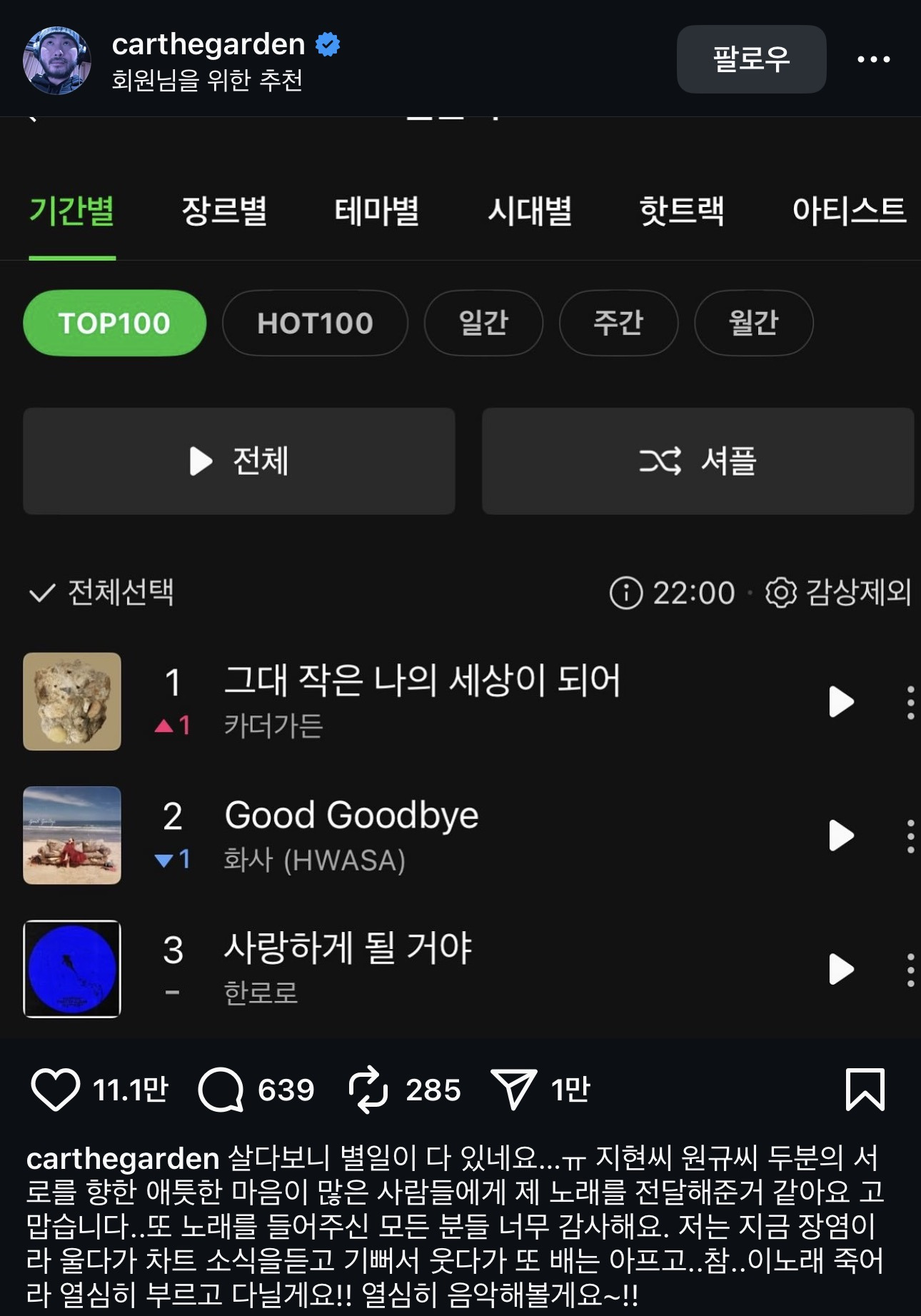This screenshot has width=921, height=1316.
Task: Bookmark this post
Action: pyautogui.click(x=865, y=1090)
